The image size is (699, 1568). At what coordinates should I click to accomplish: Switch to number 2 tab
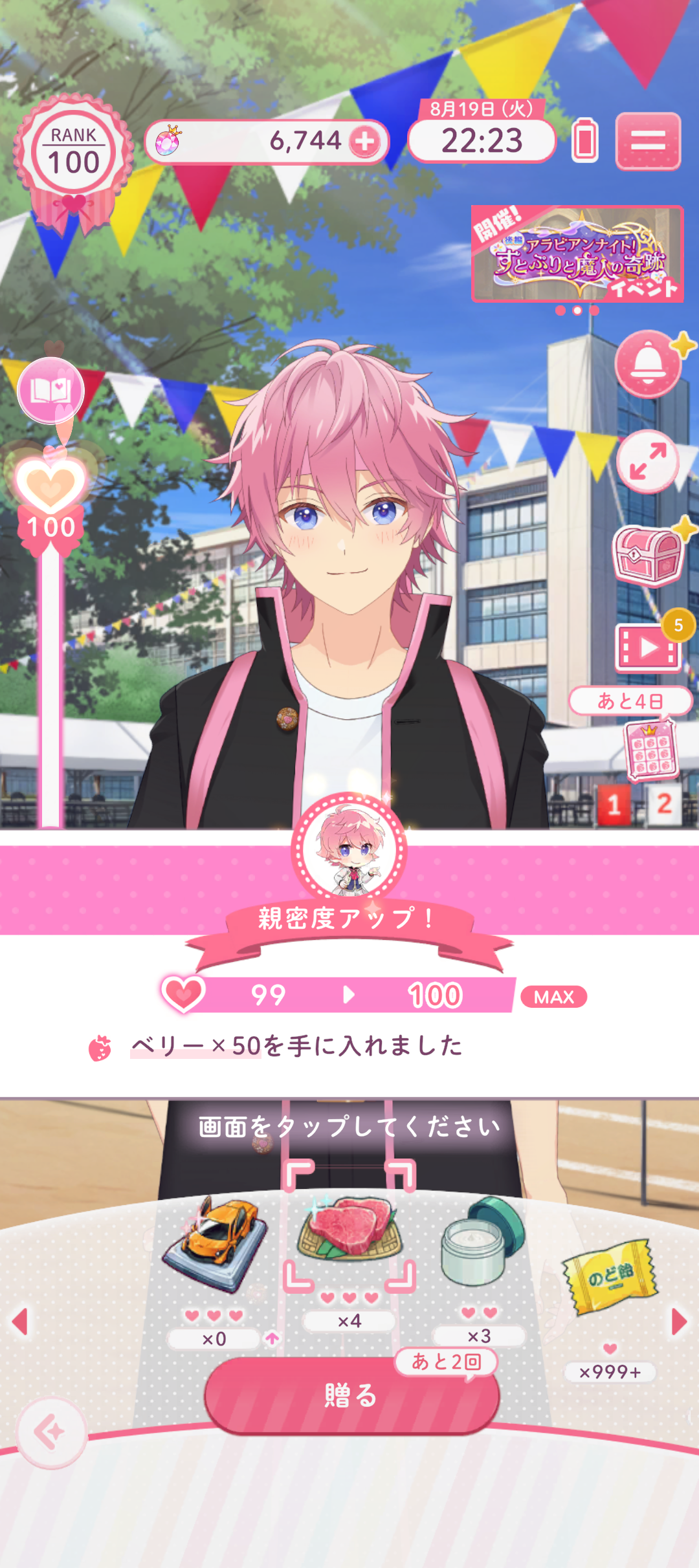[x=663, y=805]
